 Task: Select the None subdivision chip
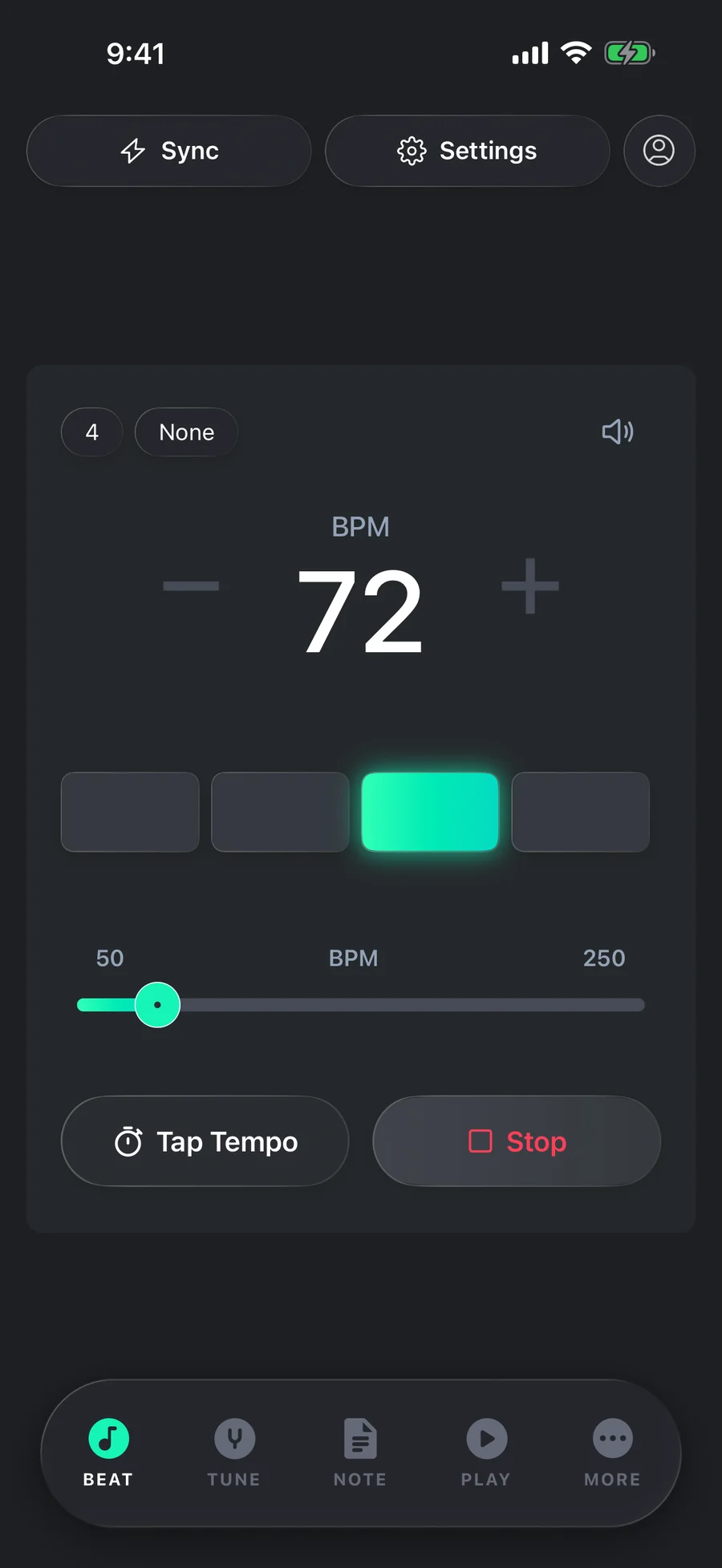point(186,432)
